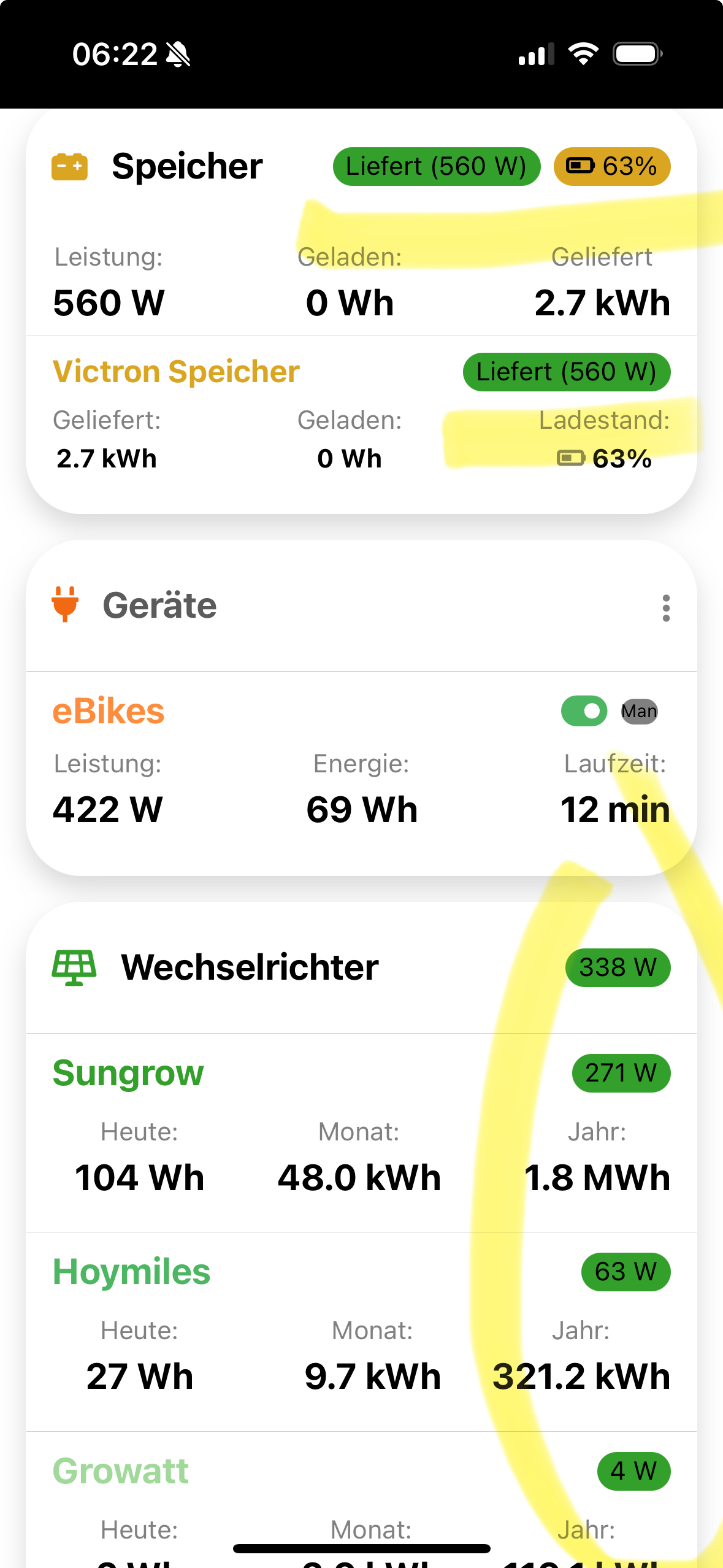
Task: Turn off the eBikes switch
Action: coord(584,711)
